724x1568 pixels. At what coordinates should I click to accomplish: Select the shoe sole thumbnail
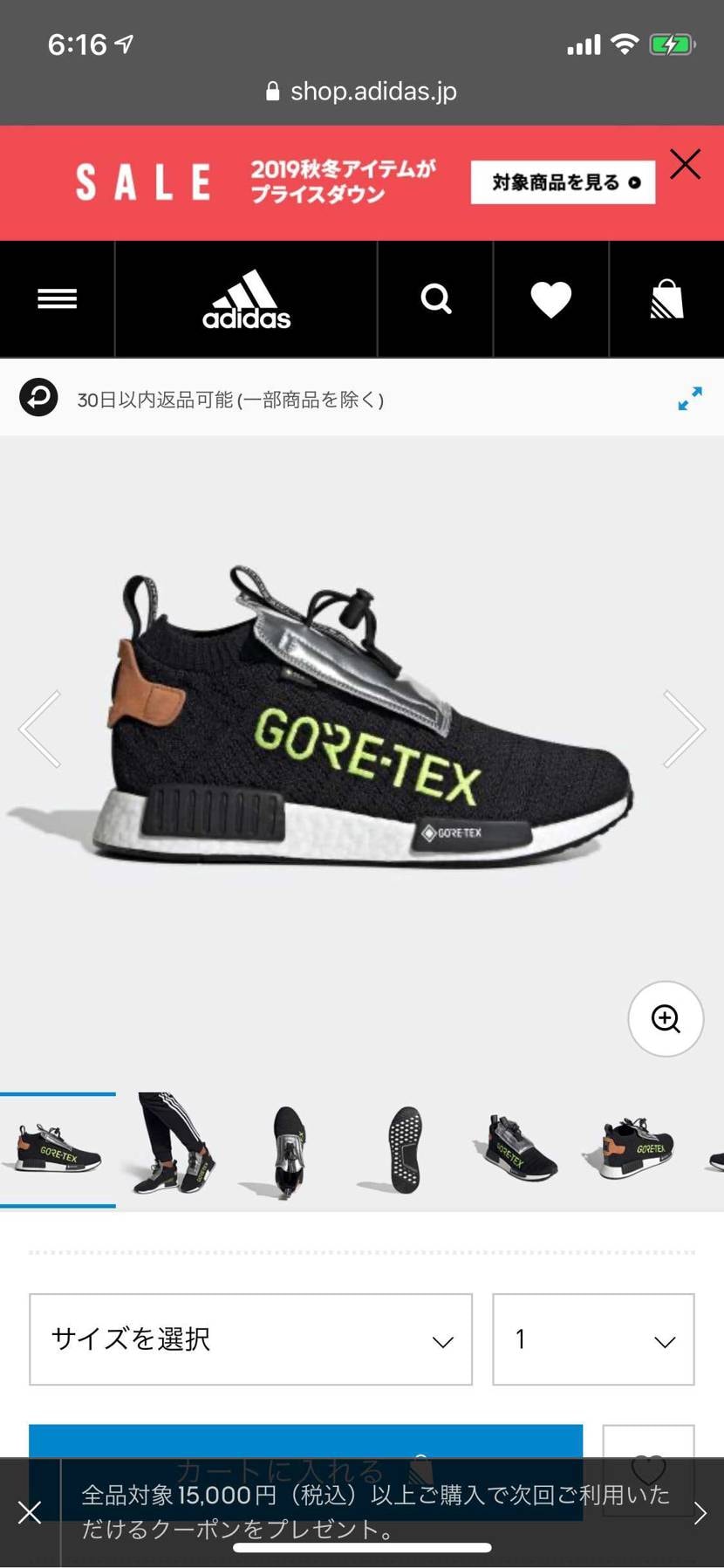405,1149
